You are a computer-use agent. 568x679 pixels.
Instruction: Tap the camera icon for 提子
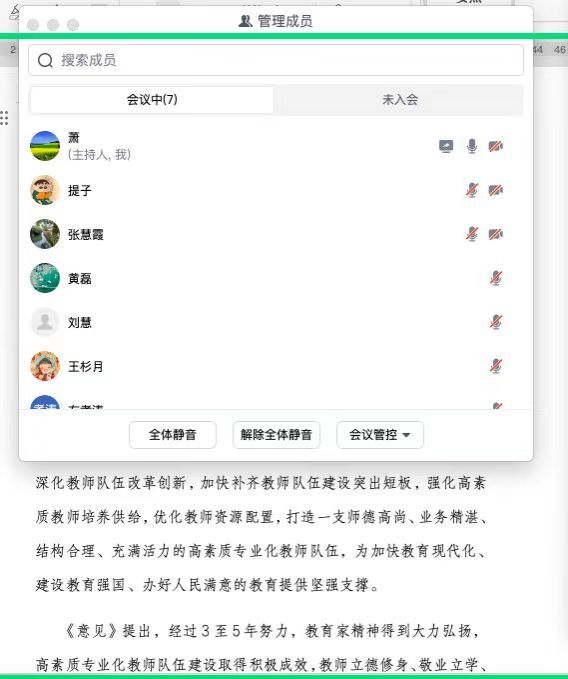(496, 190)
